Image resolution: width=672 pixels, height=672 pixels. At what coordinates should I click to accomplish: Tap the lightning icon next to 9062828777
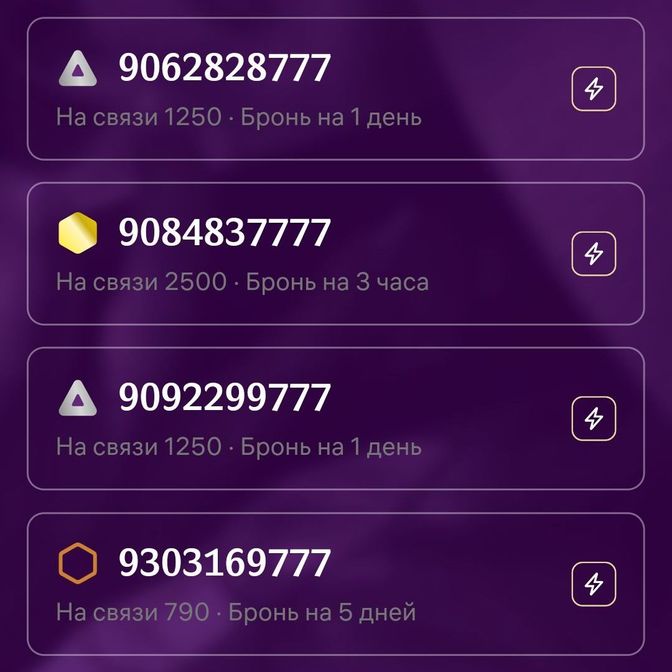click(593, 89)
